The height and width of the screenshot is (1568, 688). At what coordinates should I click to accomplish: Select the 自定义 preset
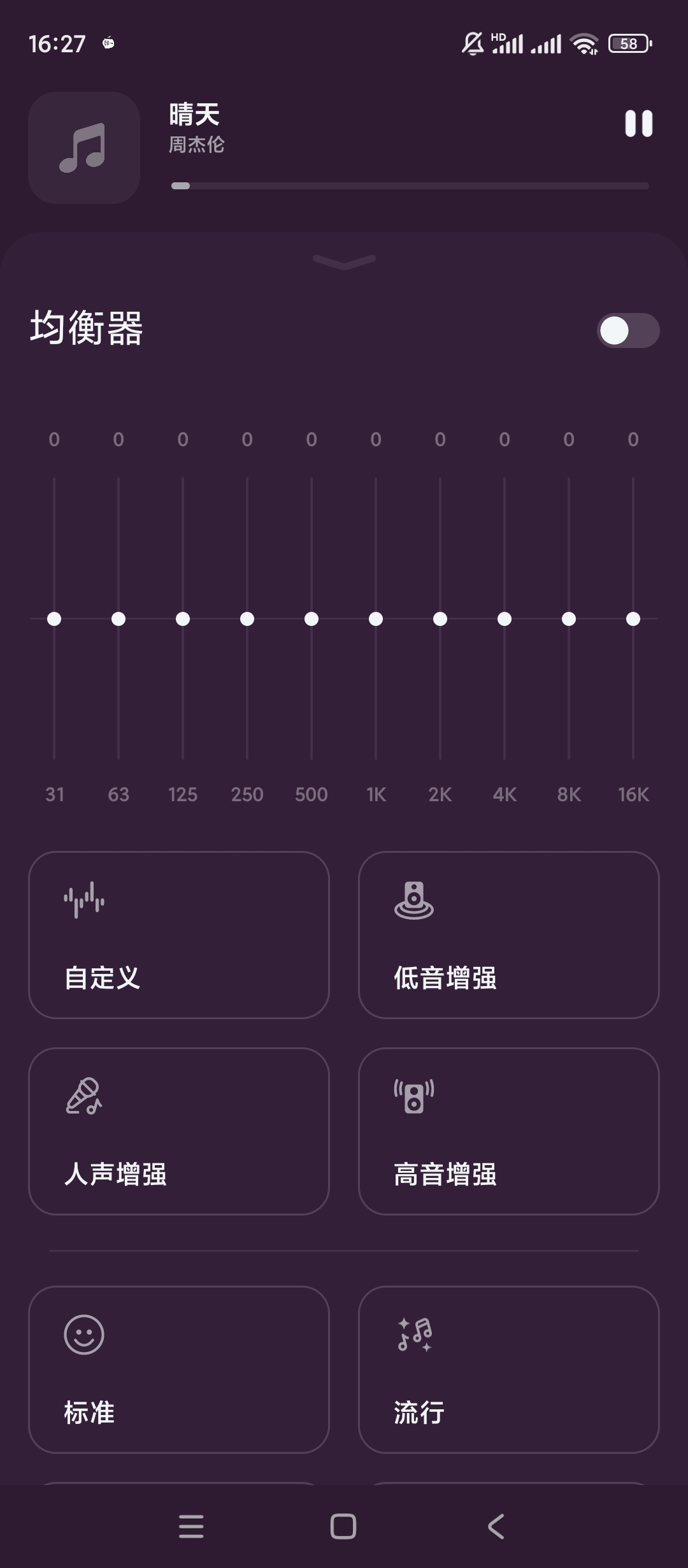pos(179,935)
